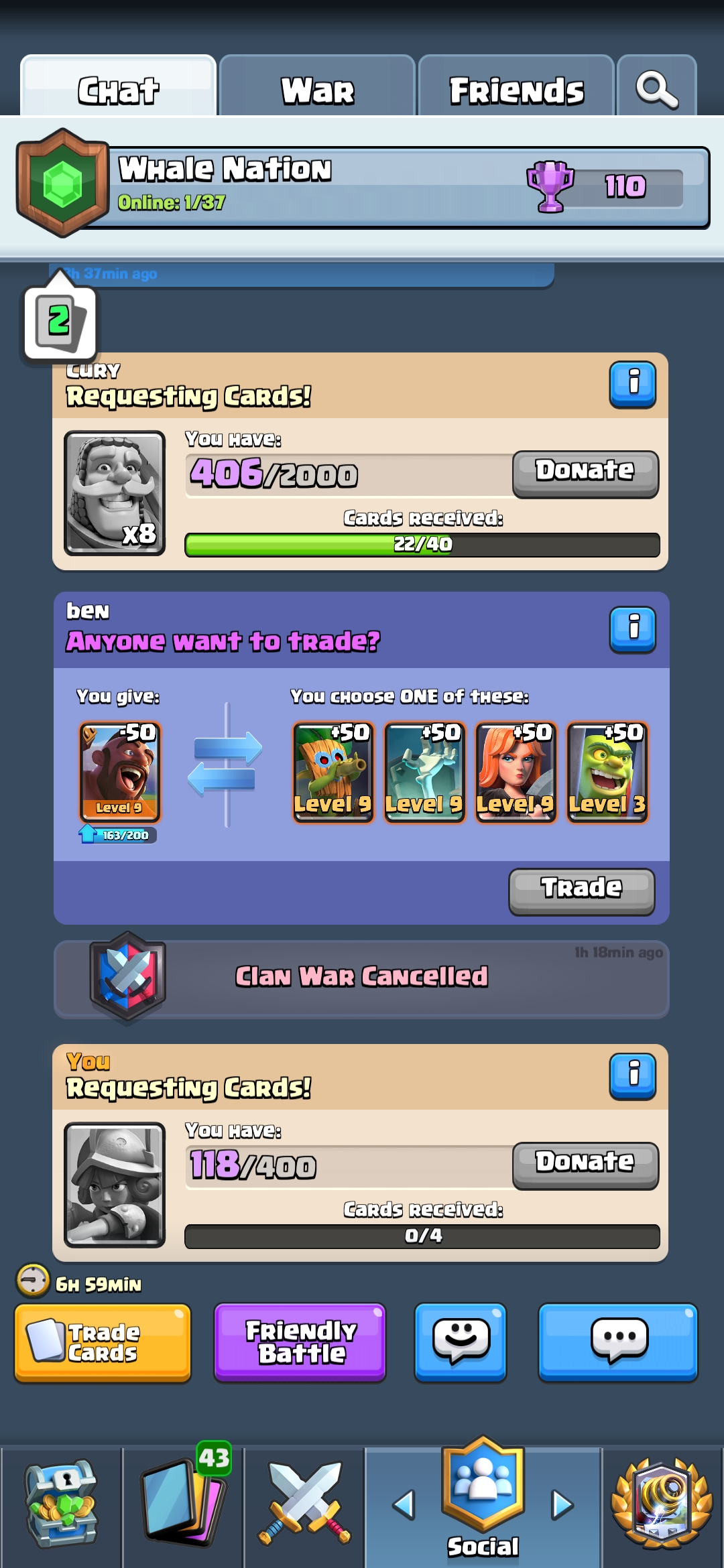Switch to the War tab
The height and width of the screenshot is (1568, 724).
[317, 90]
